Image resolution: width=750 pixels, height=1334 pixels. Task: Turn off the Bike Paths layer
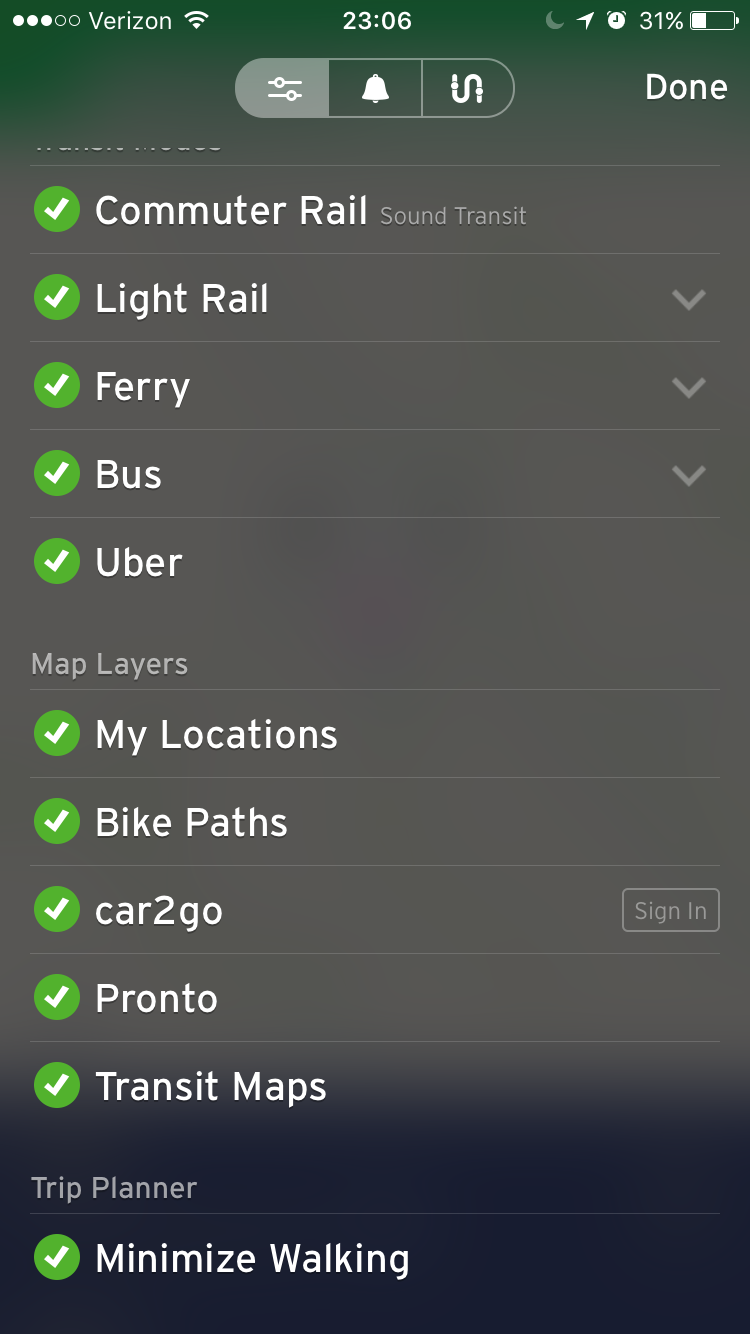(57, 822)
